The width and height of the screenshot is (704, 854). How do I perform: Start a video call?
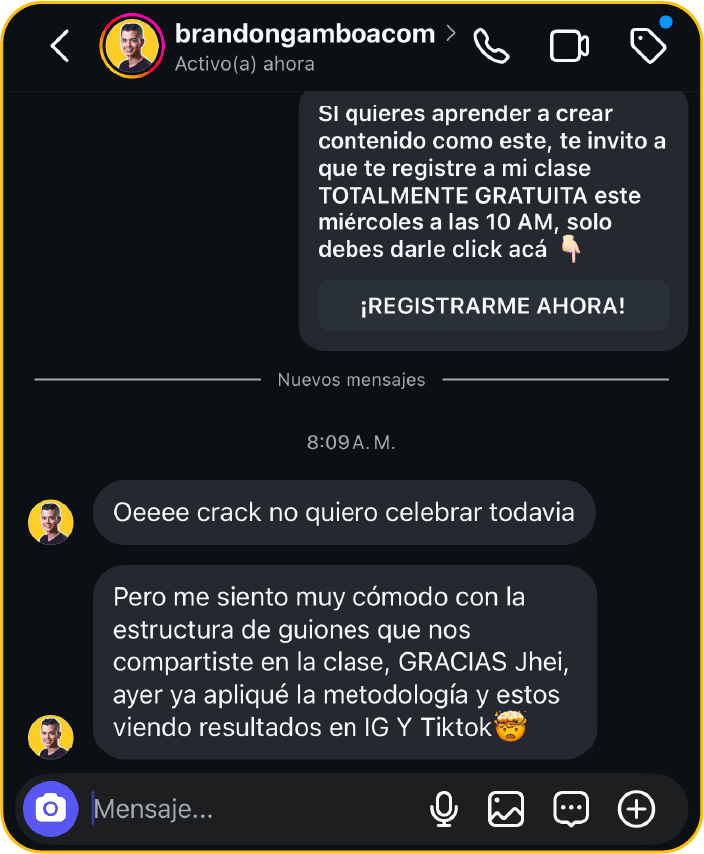(569, 46)
